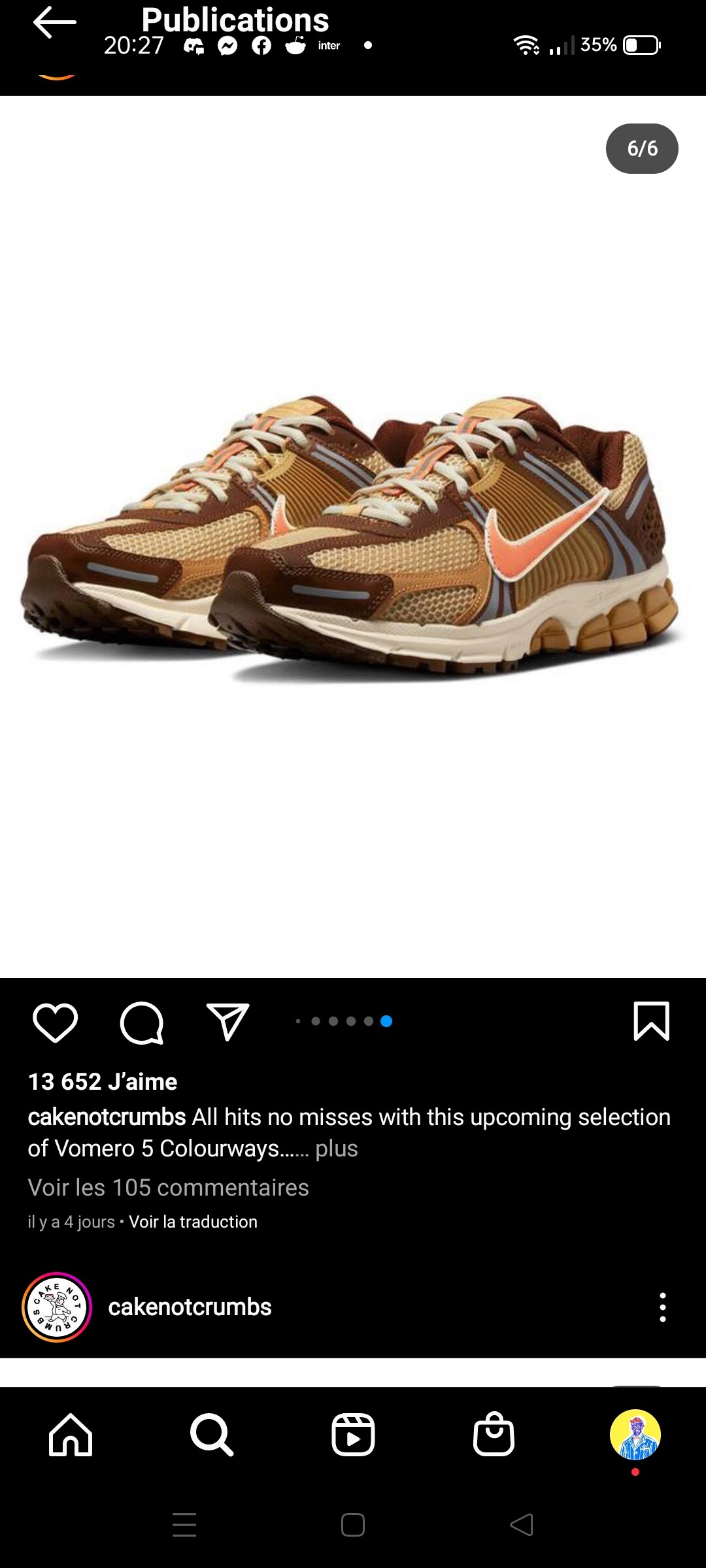Switch to the Search tab
This screenshot has height=1568, width=706.
pos(212,1435)
